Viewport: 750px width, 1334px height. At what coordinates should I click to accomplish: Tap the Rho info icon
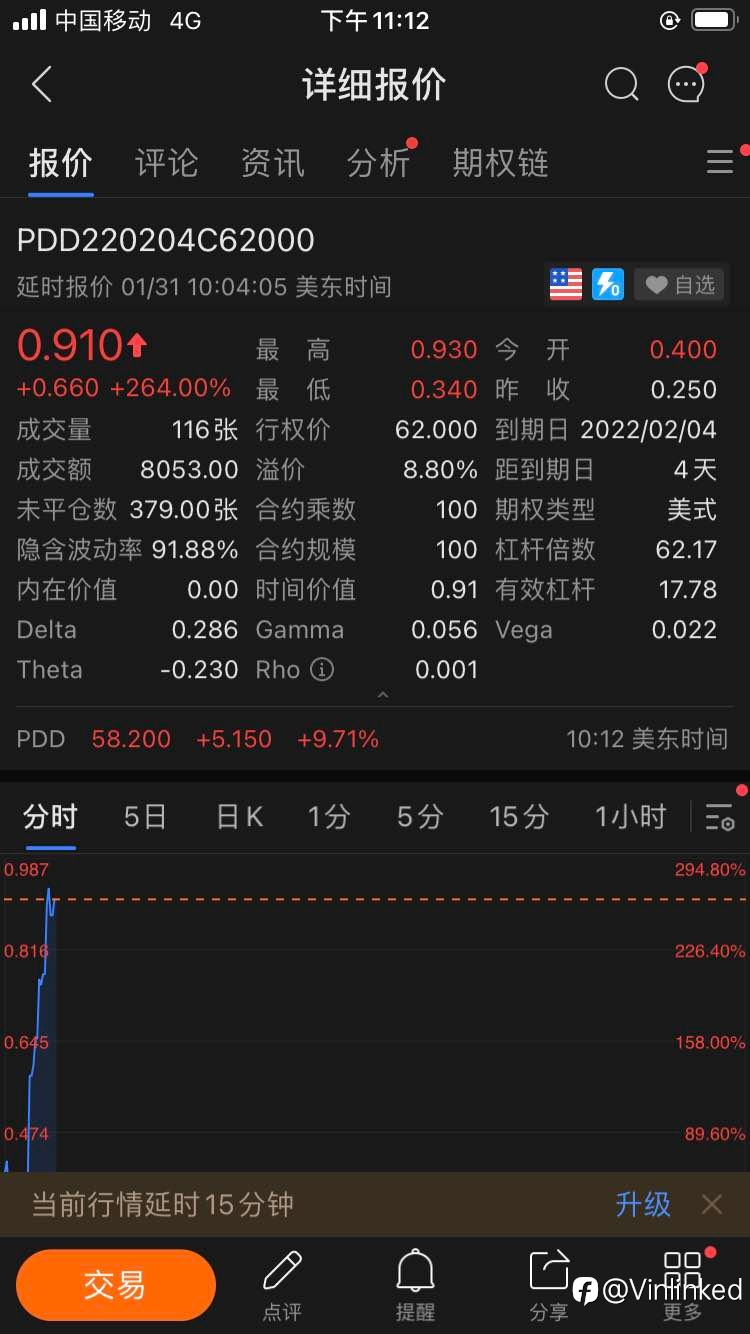click(x=321, y=670)
